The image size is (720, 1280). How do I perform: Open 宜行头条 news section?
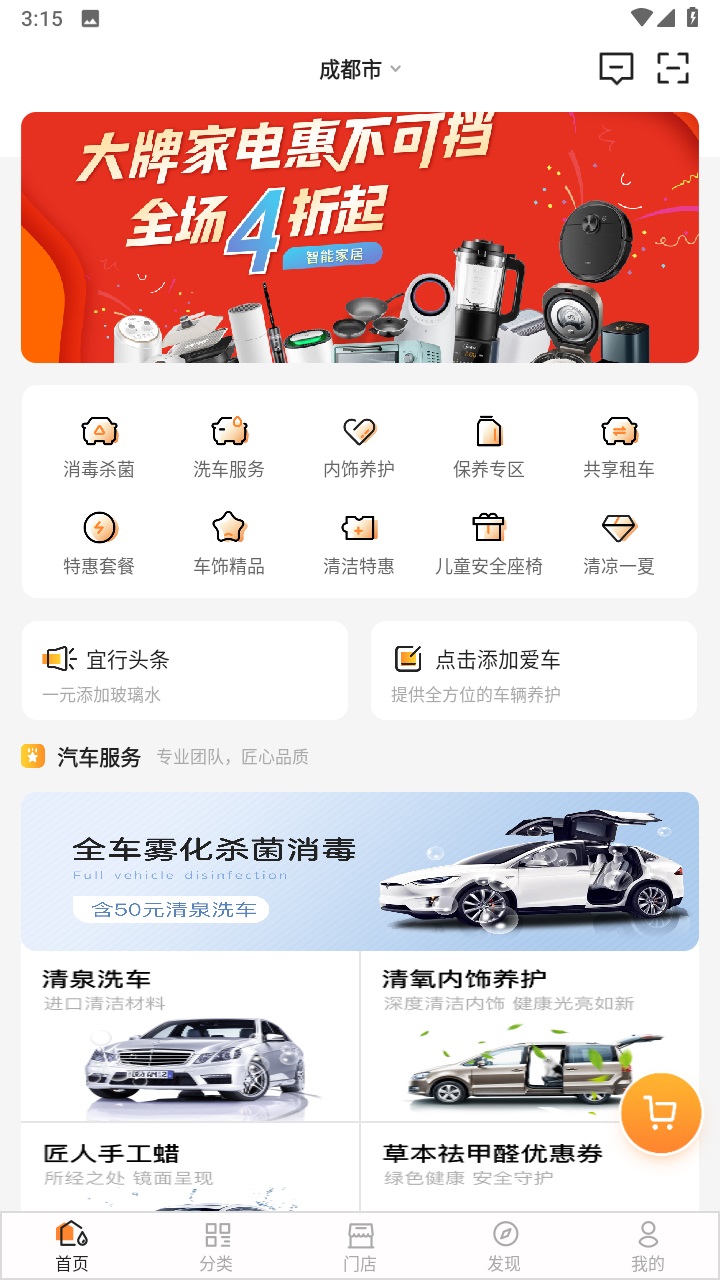186,670
